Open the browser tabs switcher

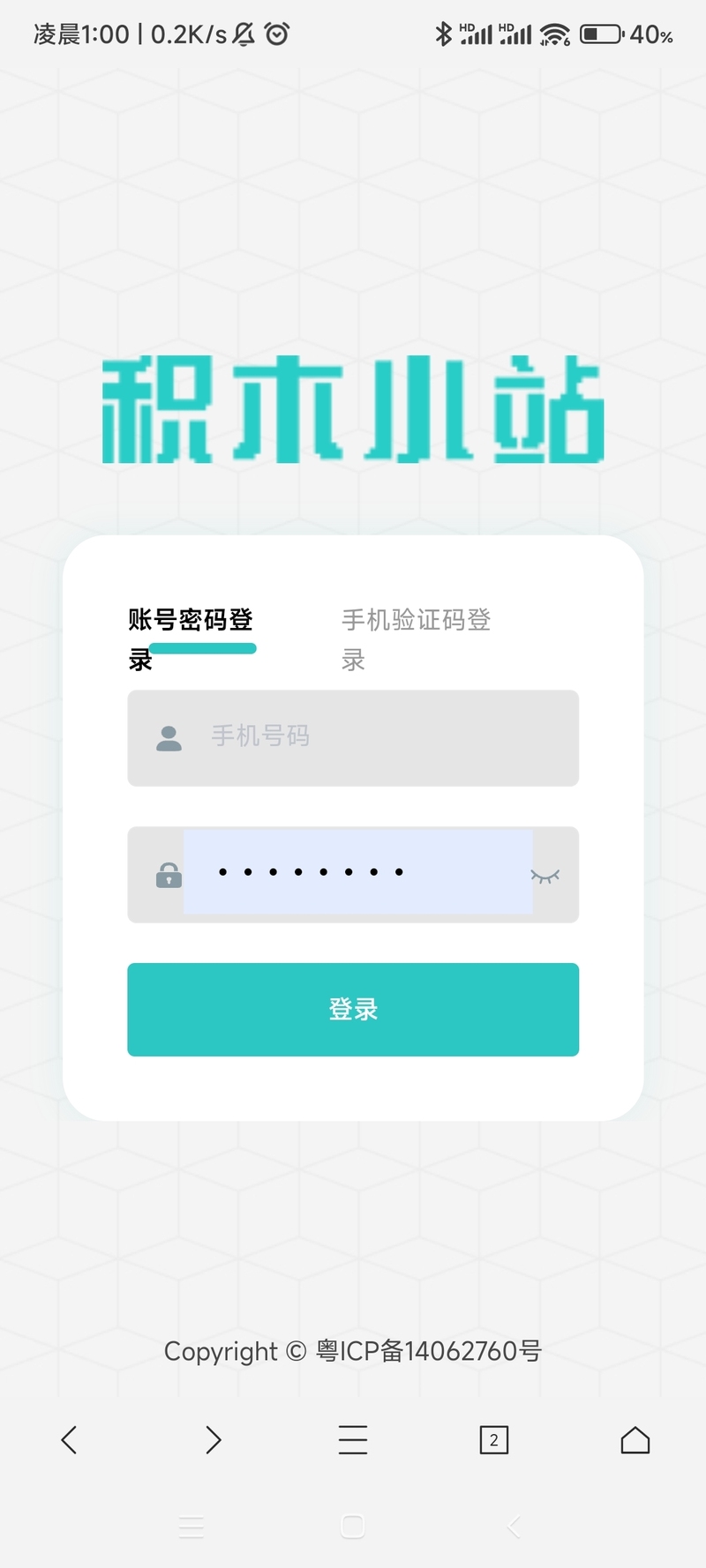point(493,1440)
